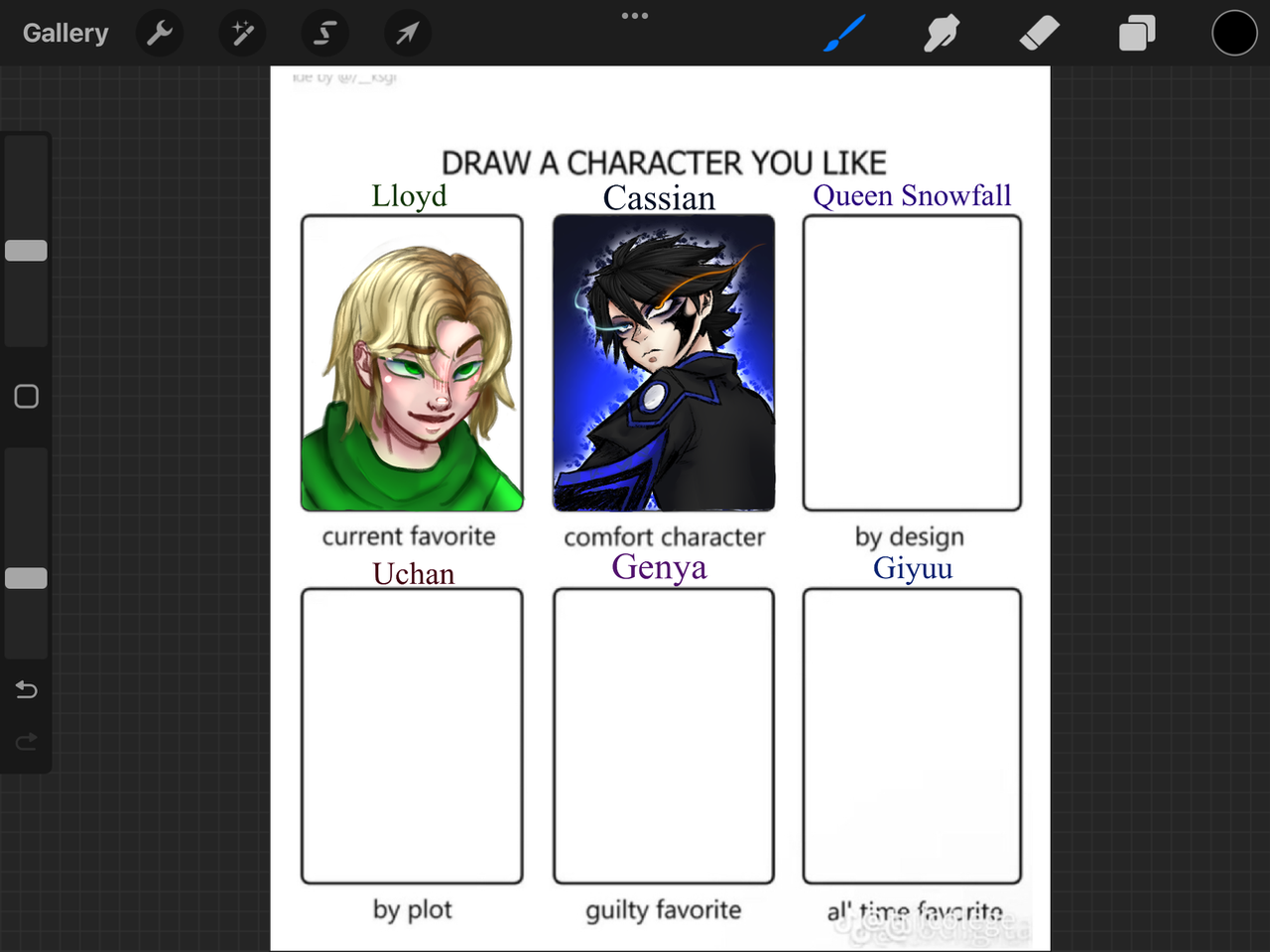Select the paintbrush tool
1270x952 pixels.
click(845, 34)
